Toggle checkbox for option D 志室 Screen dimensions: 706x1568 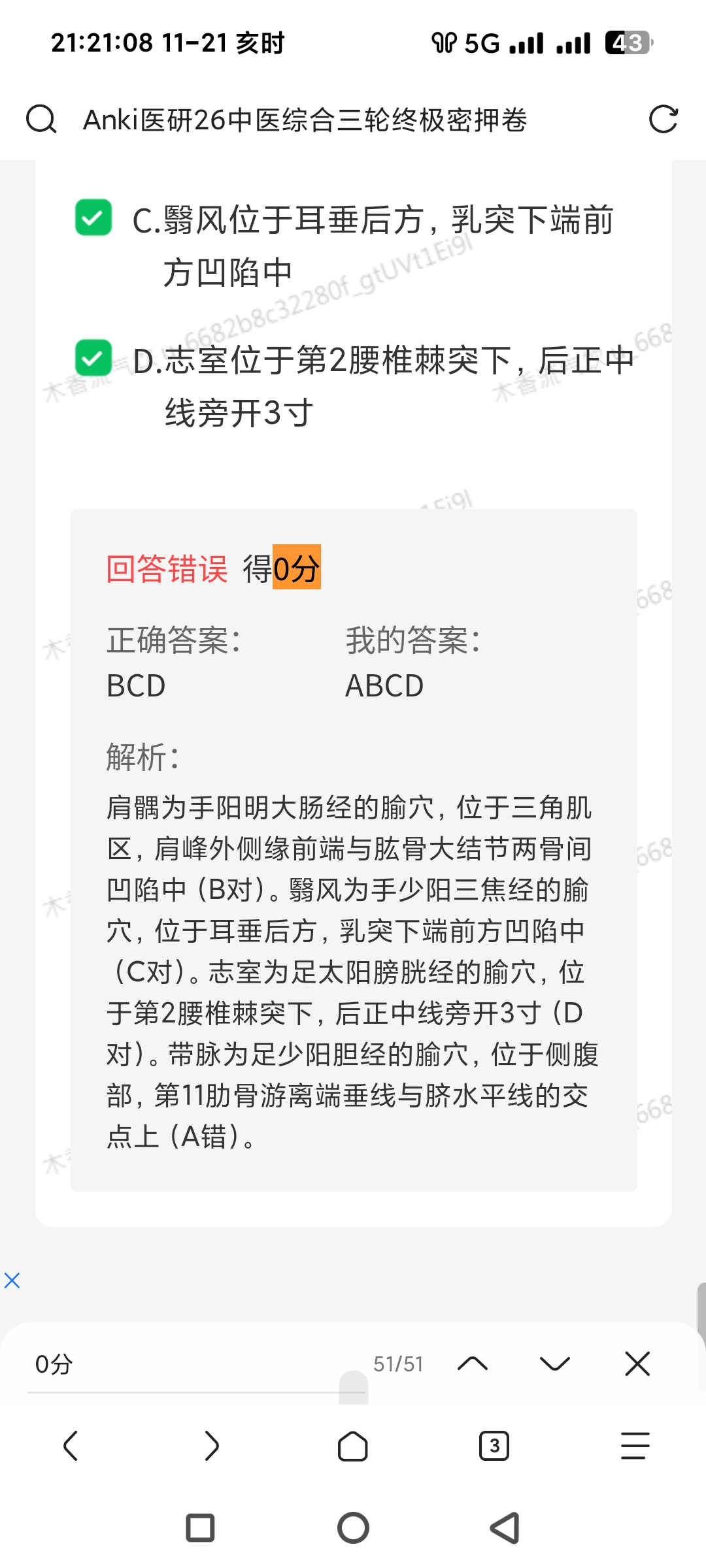click(x=93, y=358)
